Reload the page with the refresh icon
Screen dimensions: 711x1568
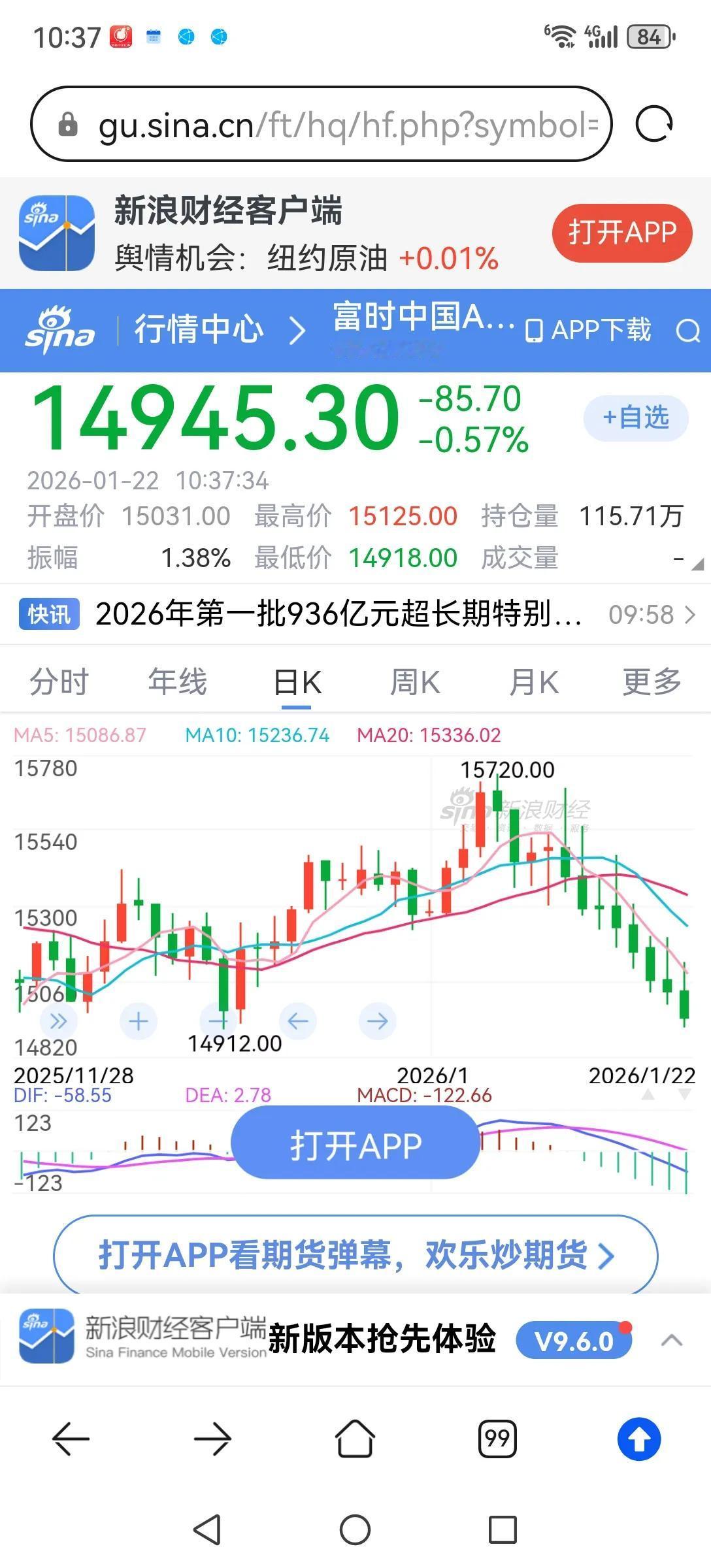point(657,124)
